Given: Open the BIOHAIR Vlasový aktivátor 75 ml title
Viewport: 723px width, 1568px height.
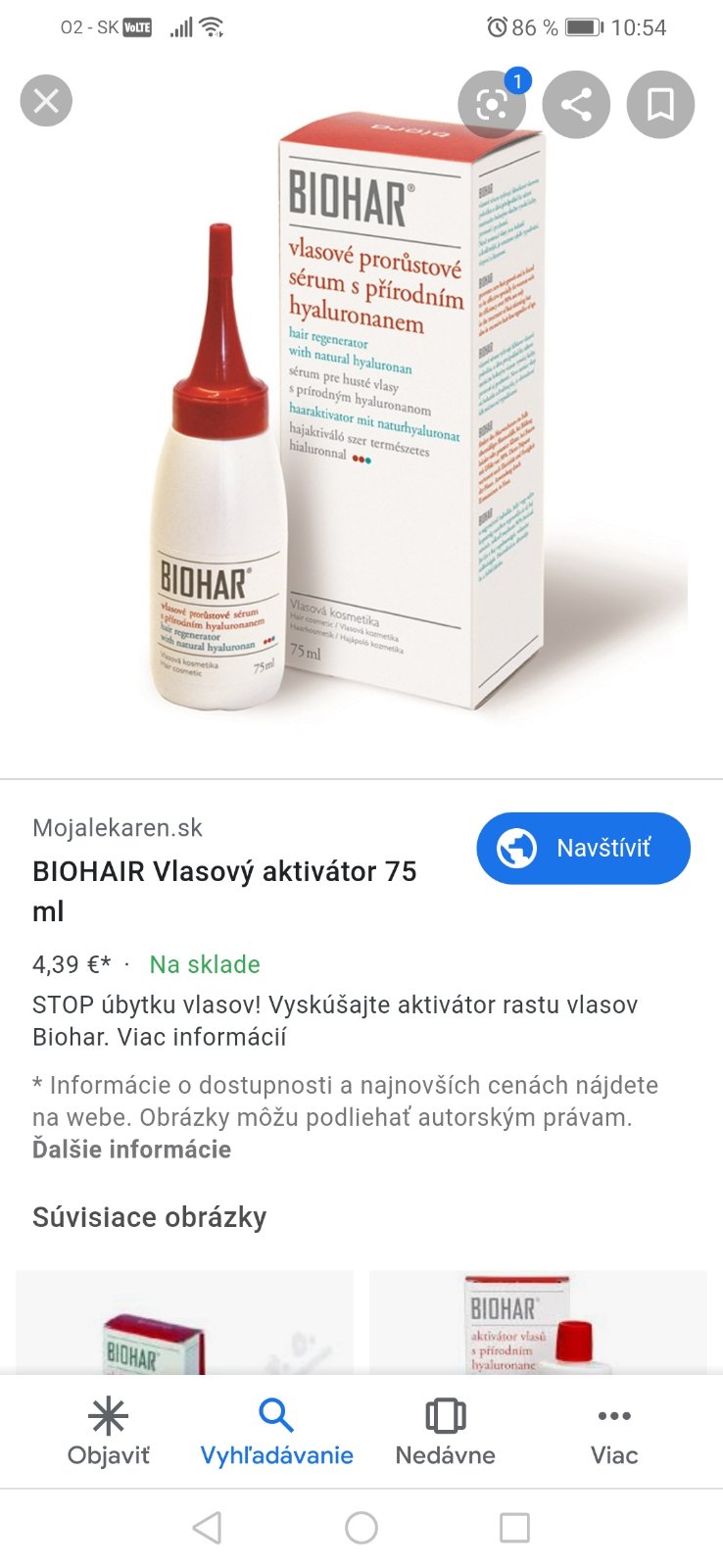Looking at the screenshot, I should [x=224, y=891].
